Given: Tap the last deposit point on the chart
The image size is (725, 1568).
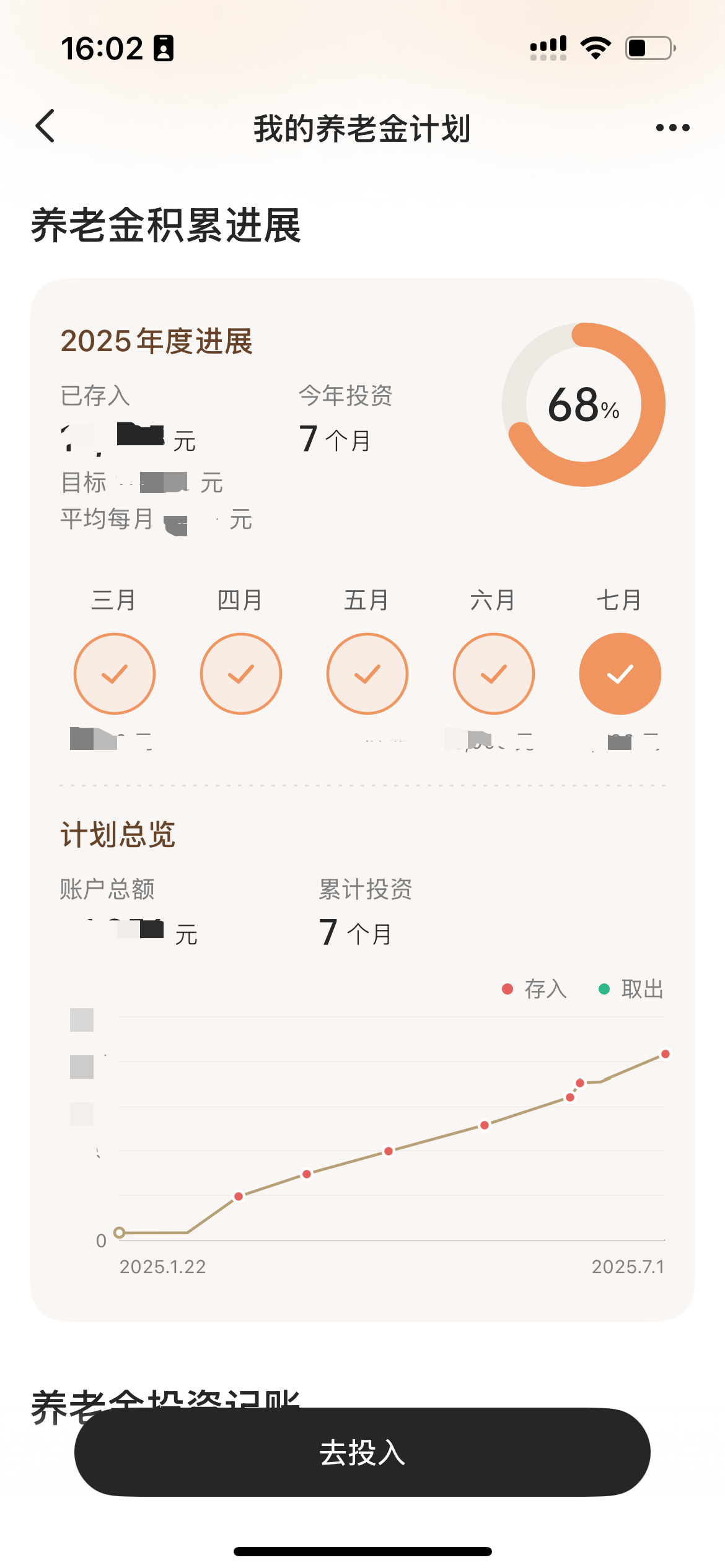Looking at the screenshot, I should 666,1054.
